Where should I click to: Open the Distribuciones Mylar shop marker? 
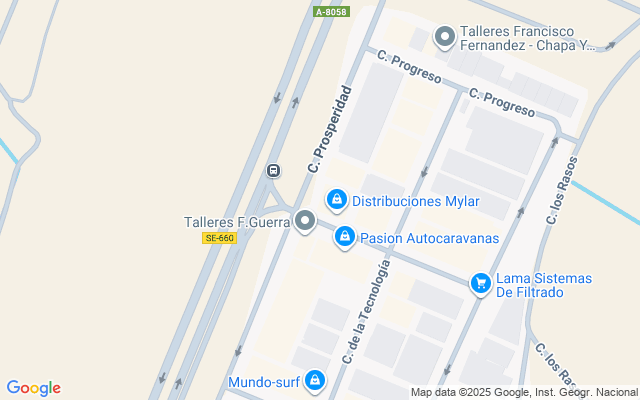[x=337, y=201]
